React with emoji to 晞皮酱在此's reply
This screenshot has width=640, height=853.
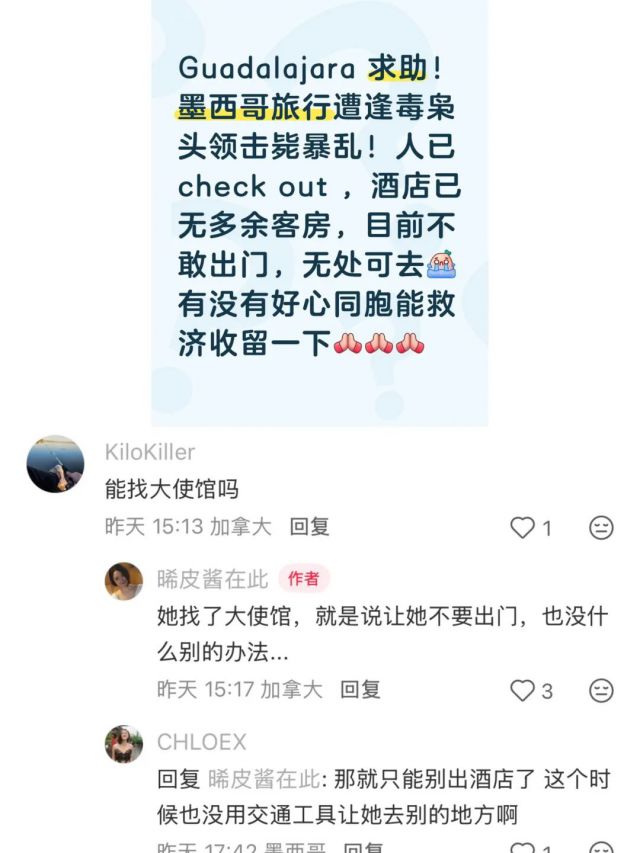point(601,690)
